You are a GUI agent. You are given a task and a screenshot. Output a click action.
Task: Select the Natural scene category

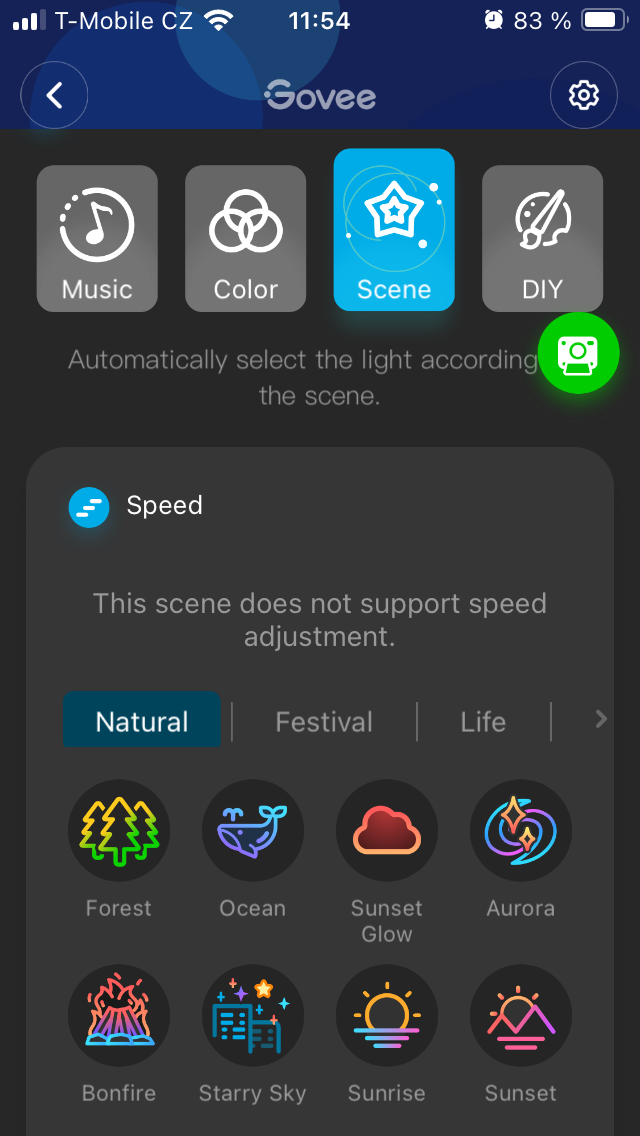point(142,721)
